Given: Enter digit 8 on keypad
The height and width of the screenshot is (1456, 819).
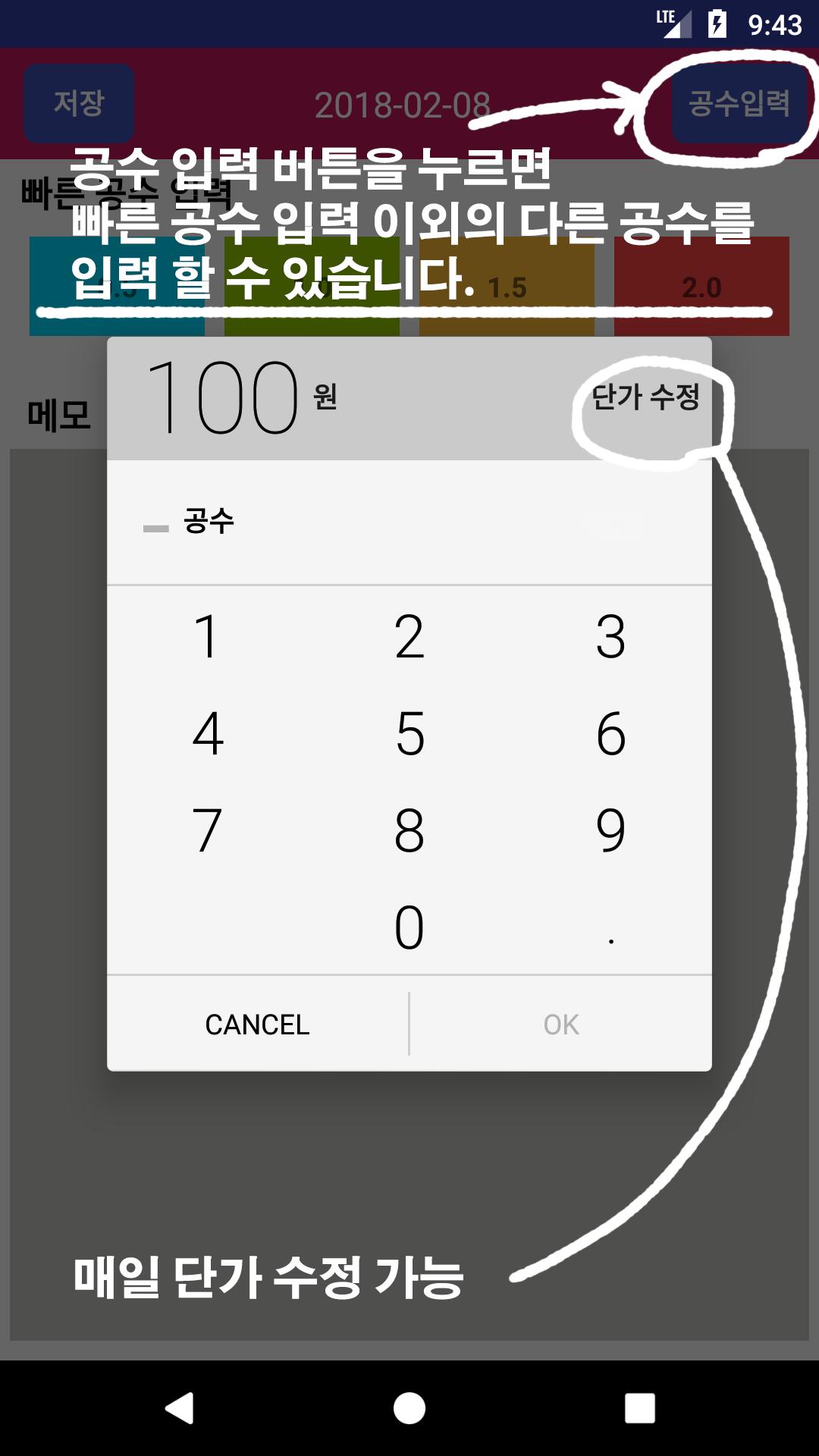Looking at the screenshot, I should (409, 830).
